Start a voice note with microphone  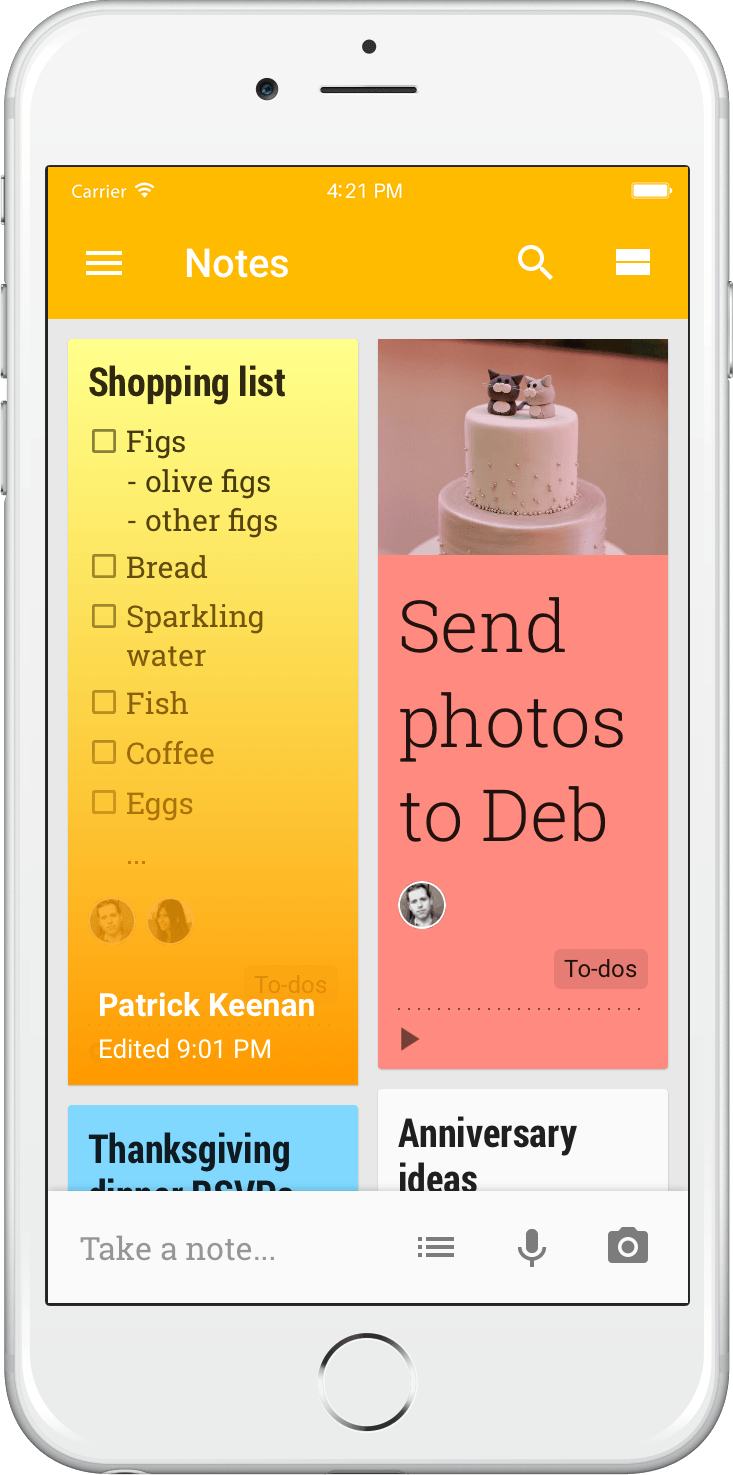532,1247
